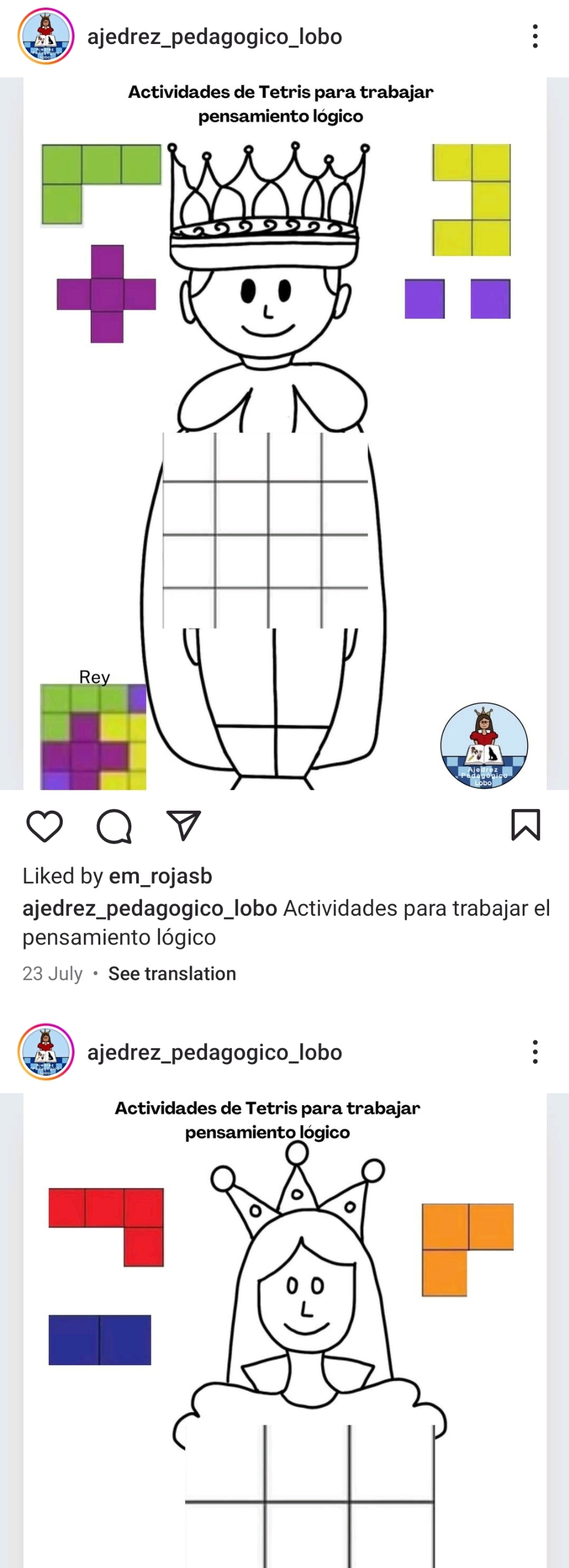The image size is (569, 1568).
Task: Open overflow menu of the first post
Action: coord(535,36)
